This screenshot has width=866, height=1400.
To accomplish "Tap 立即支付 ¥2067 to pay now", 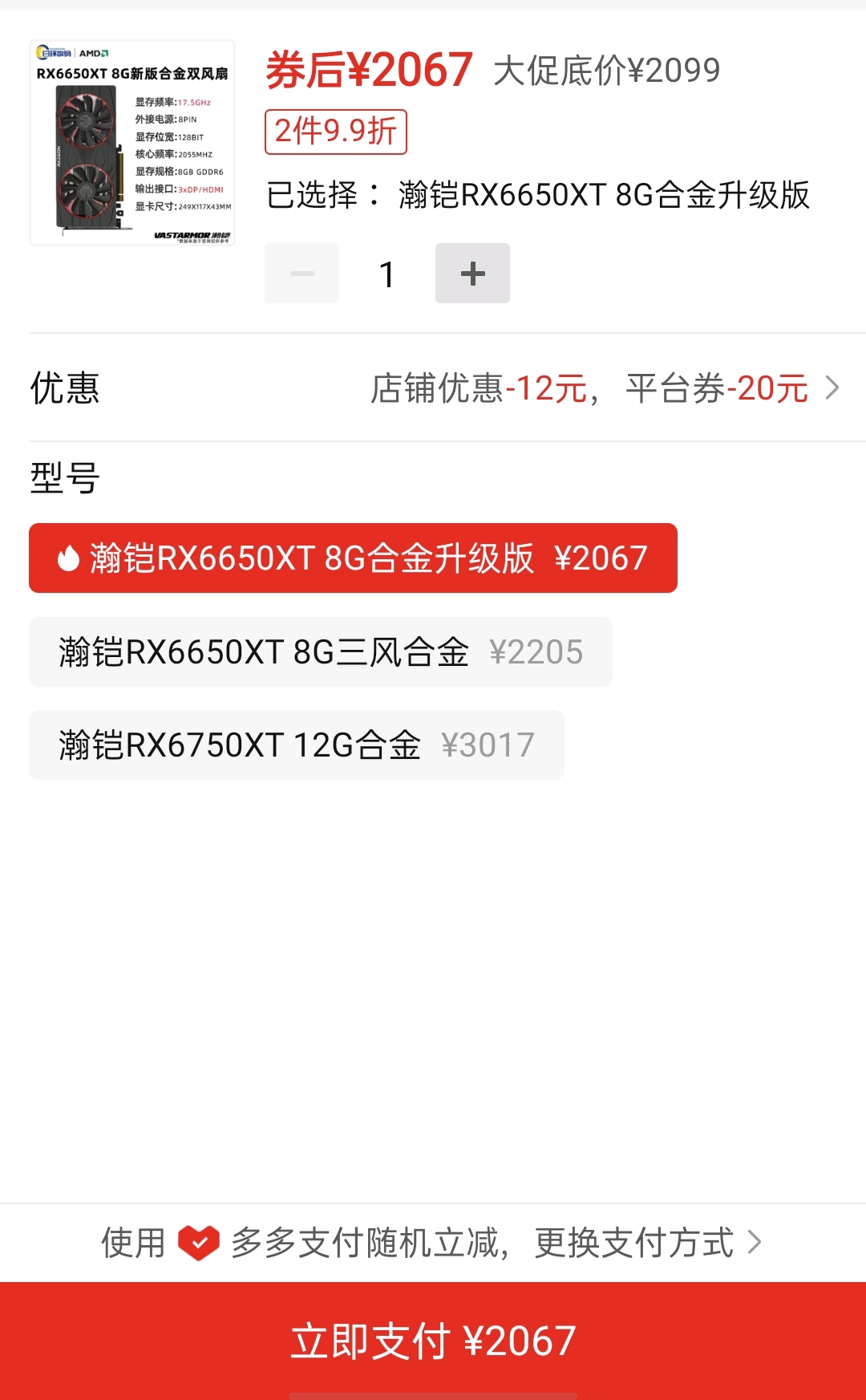I will (433, 1341).
